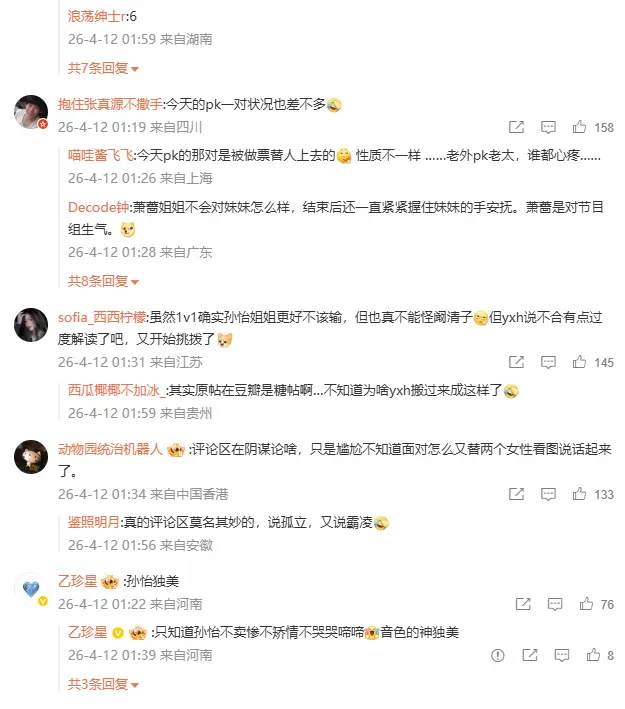The width and height of the screenshot is (625, 709).
Task: Share 抱住张真源不撒手's comment
Action: click(516, 128)
